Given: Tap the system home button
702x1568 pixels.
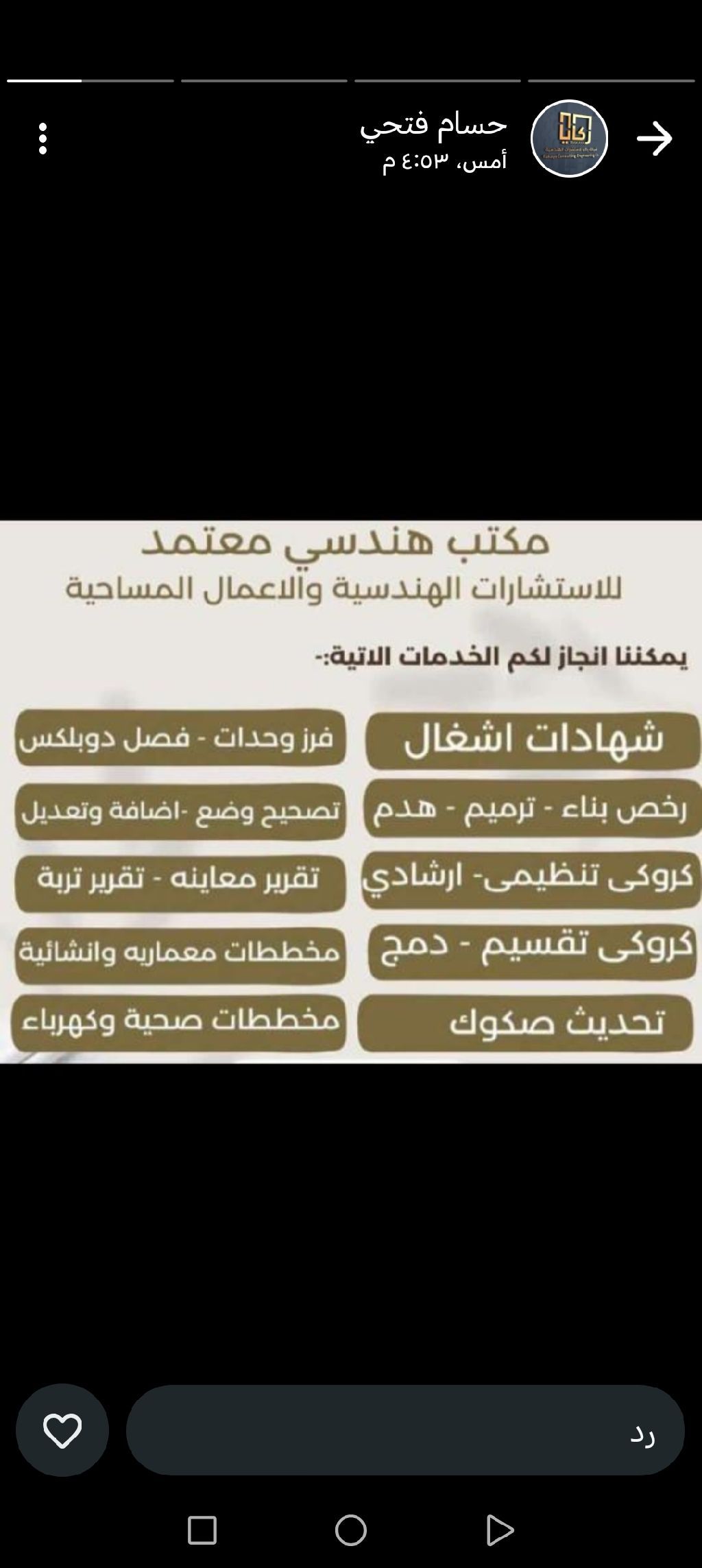Looking at the screenshot, I should (x=350, y=1530).
